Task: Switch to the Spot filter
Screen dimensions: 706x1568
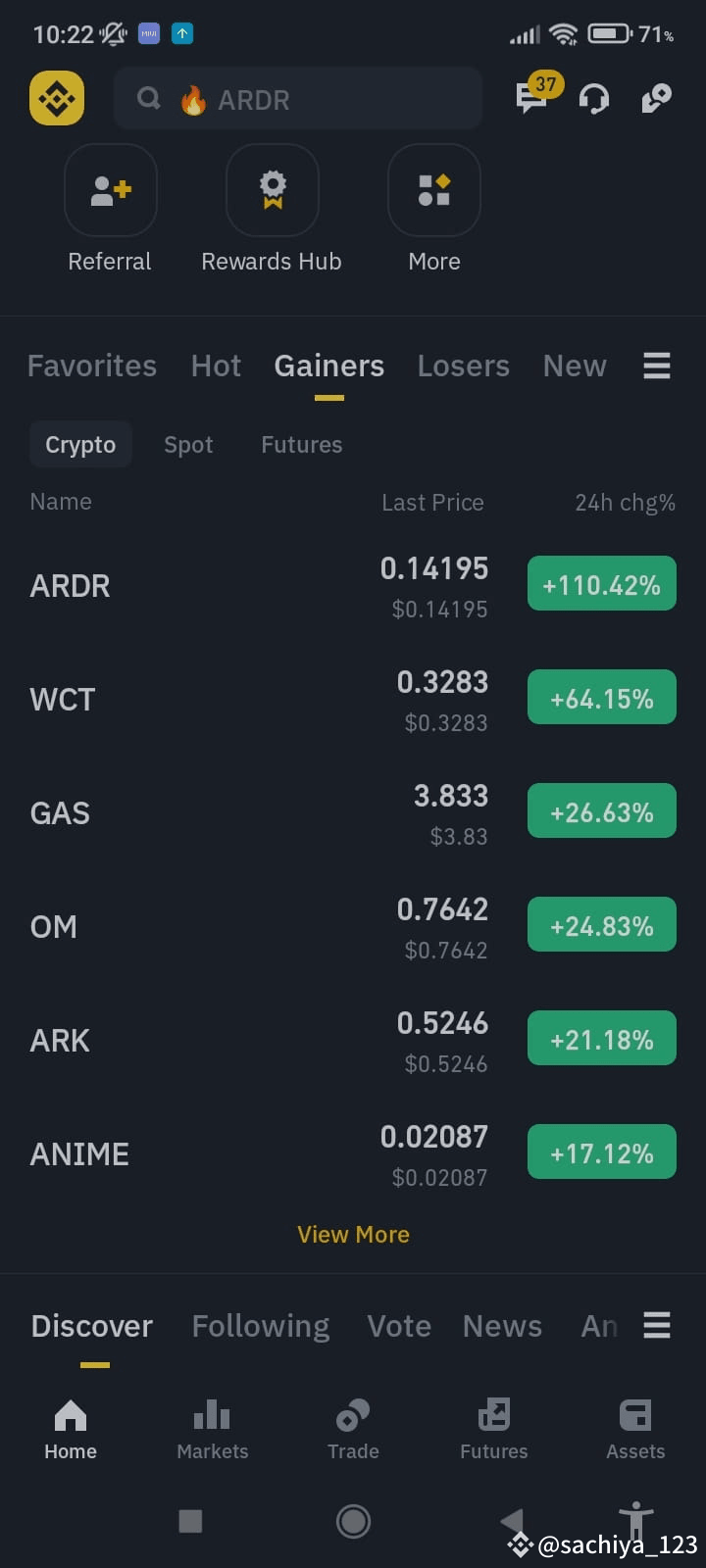Action: point(188,444)
